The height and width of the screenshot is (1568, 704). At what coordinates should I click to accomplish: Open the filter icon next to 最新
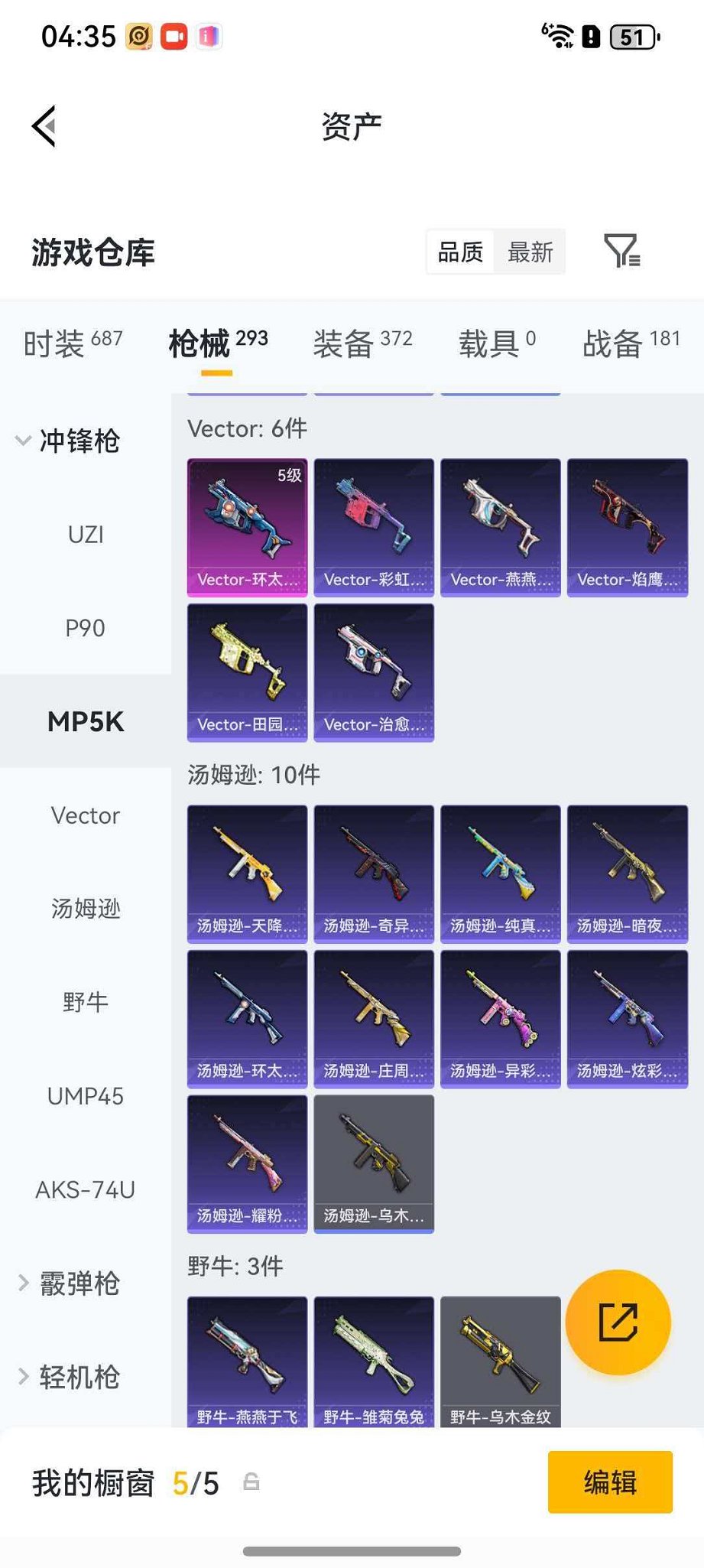point(621,251)
